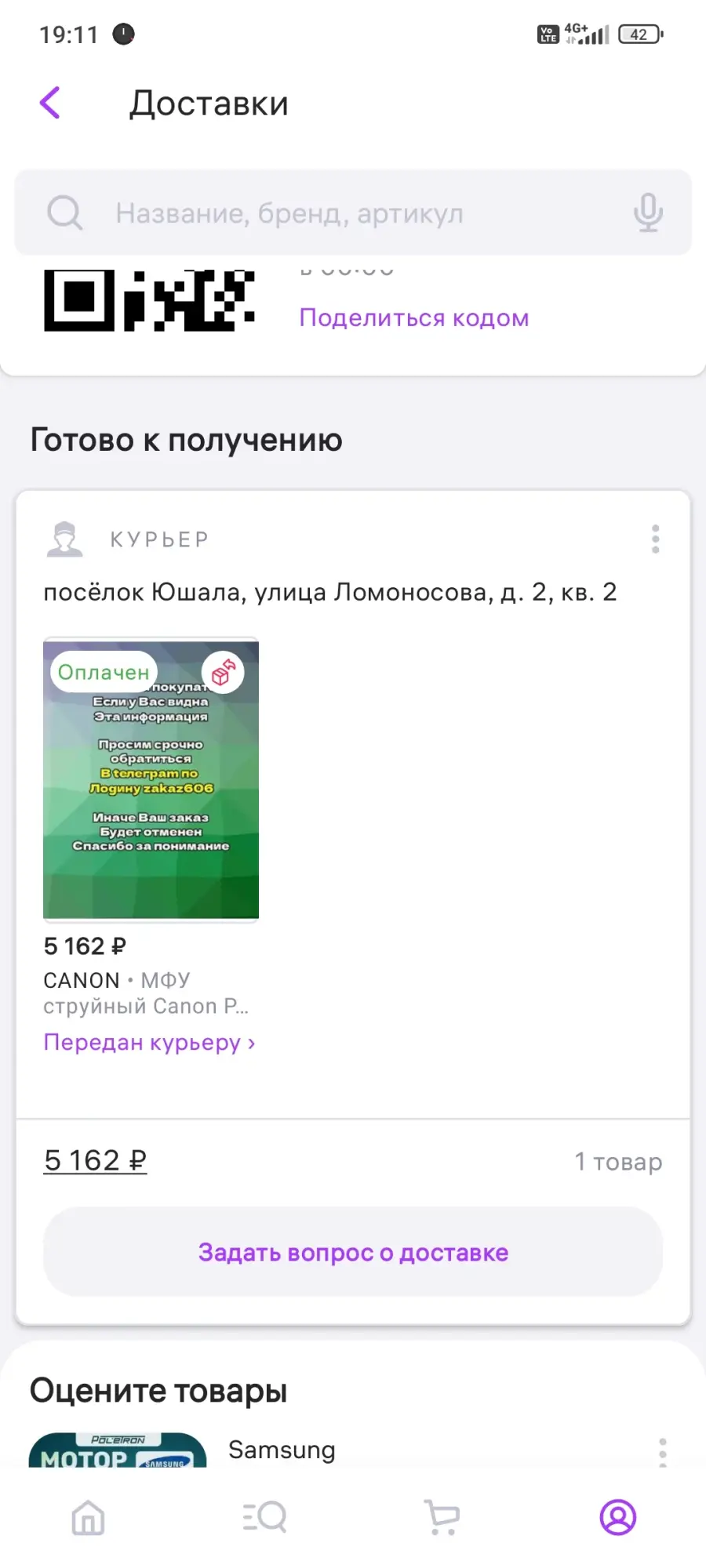Image resolution: width=706 pixels, height=1568 pixels.
Task: Open the shopping cart tab
Action: [x=442, y=1518]
